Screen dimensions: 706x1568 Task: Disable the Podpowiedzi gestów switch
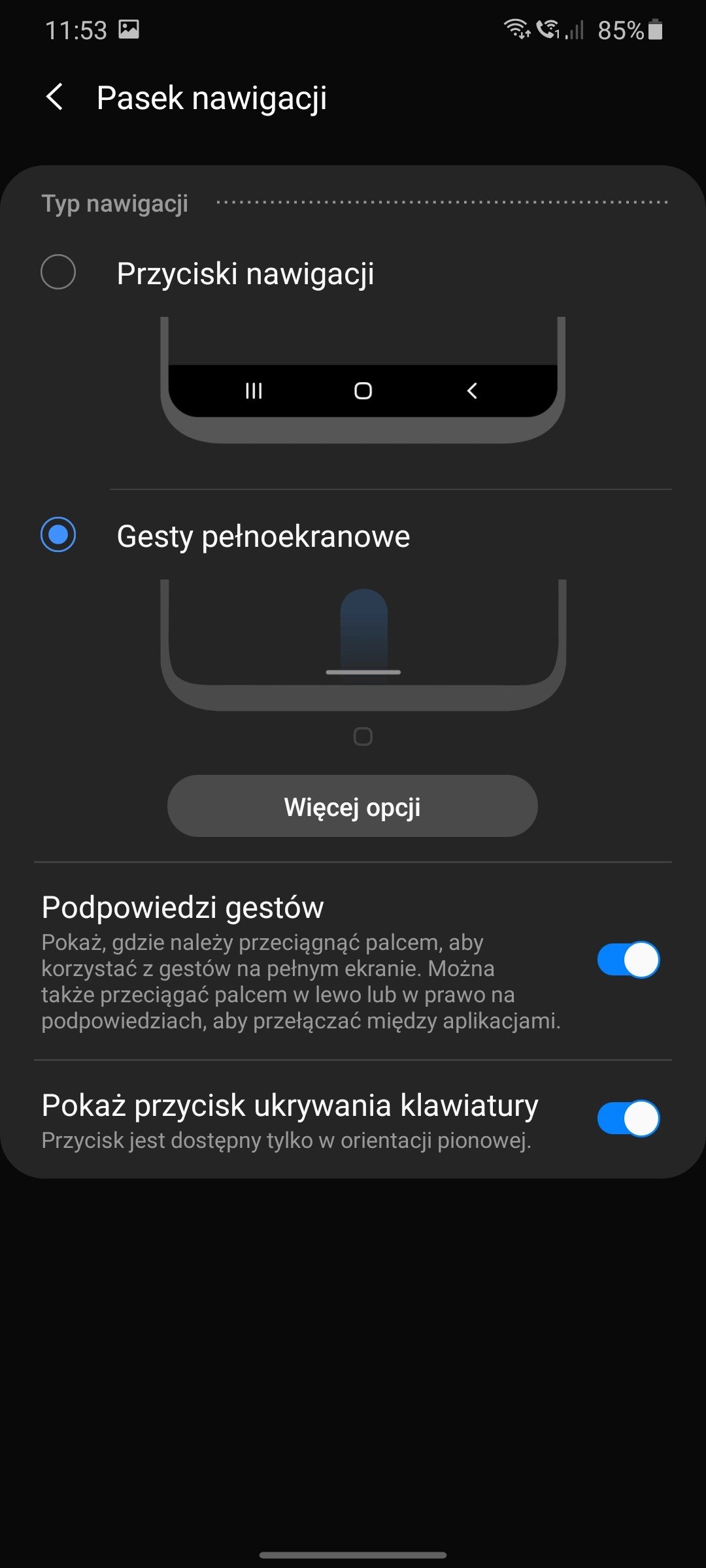pos(628,960)
